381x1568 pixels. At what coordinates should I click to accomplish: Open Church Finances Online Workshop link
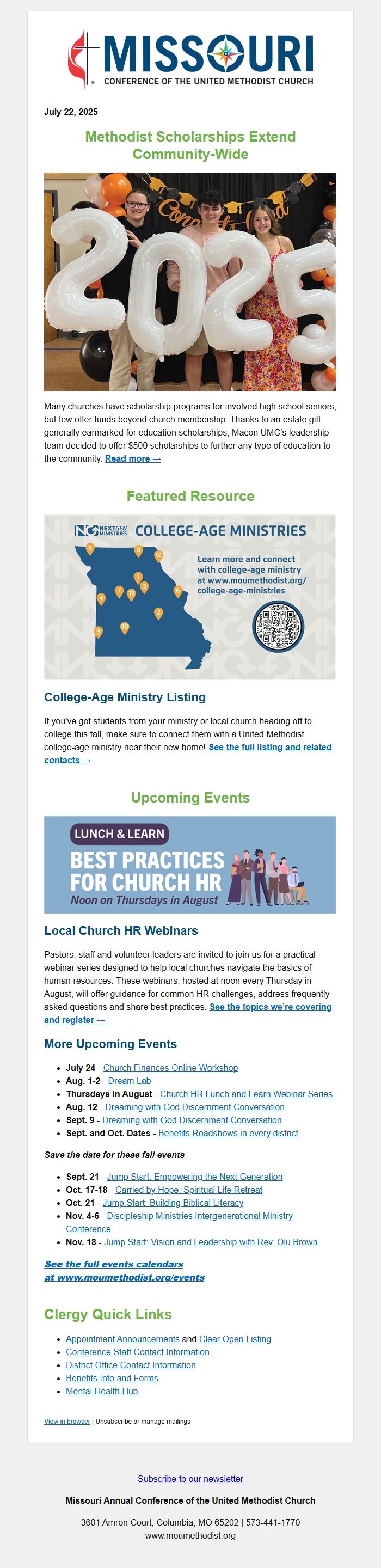click(170, 1068)
